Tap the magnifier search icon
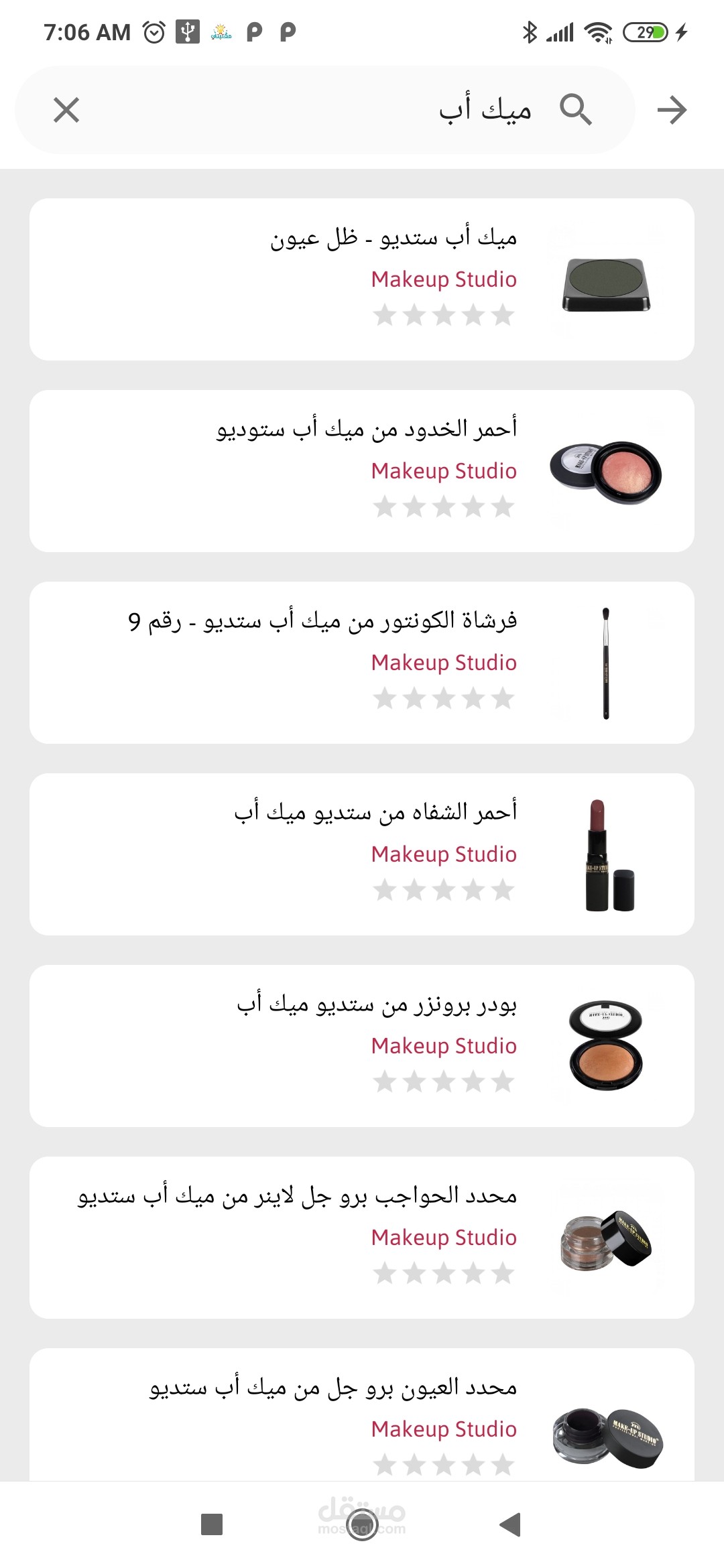Image resolution: width=724 pixels, height=1568 pixels. [575, 110]
